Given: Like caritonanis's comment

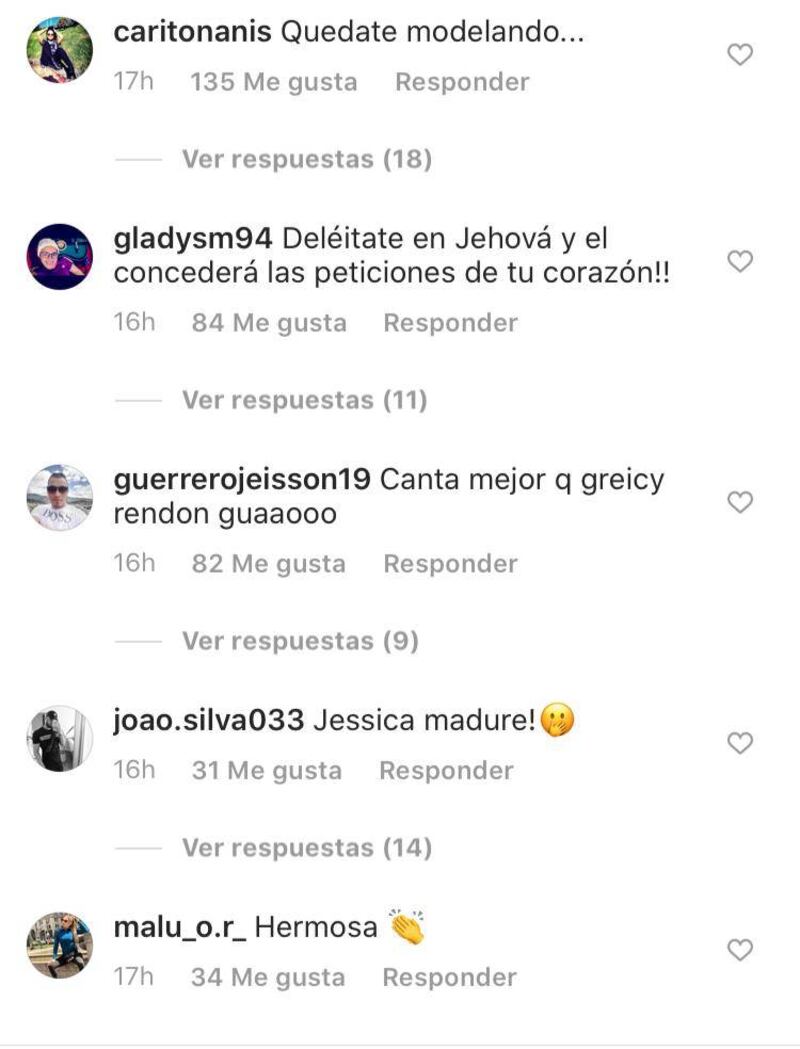Looking at the screenshot, I should [739, 55].
